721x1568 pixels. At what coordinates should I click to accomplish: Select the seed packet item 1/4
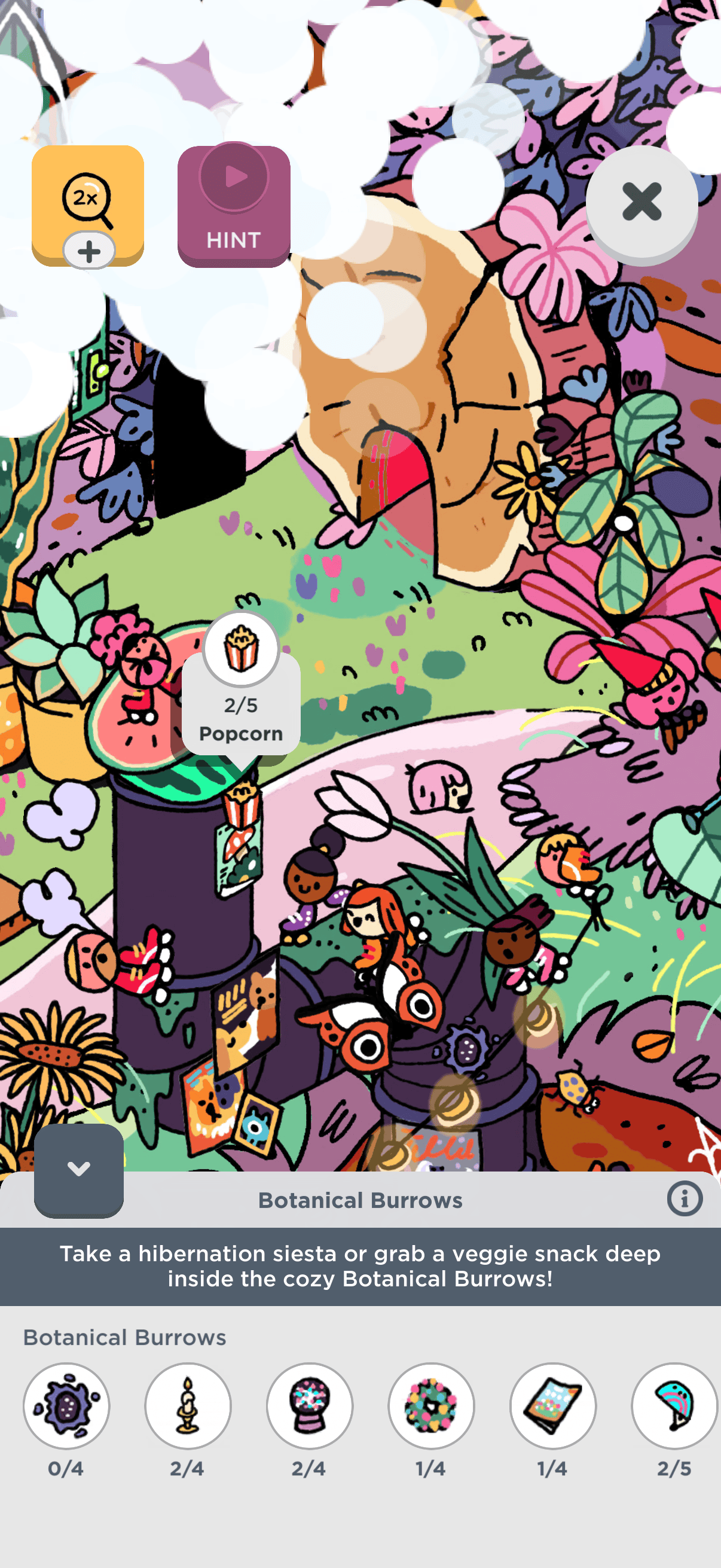(552, 1405)
